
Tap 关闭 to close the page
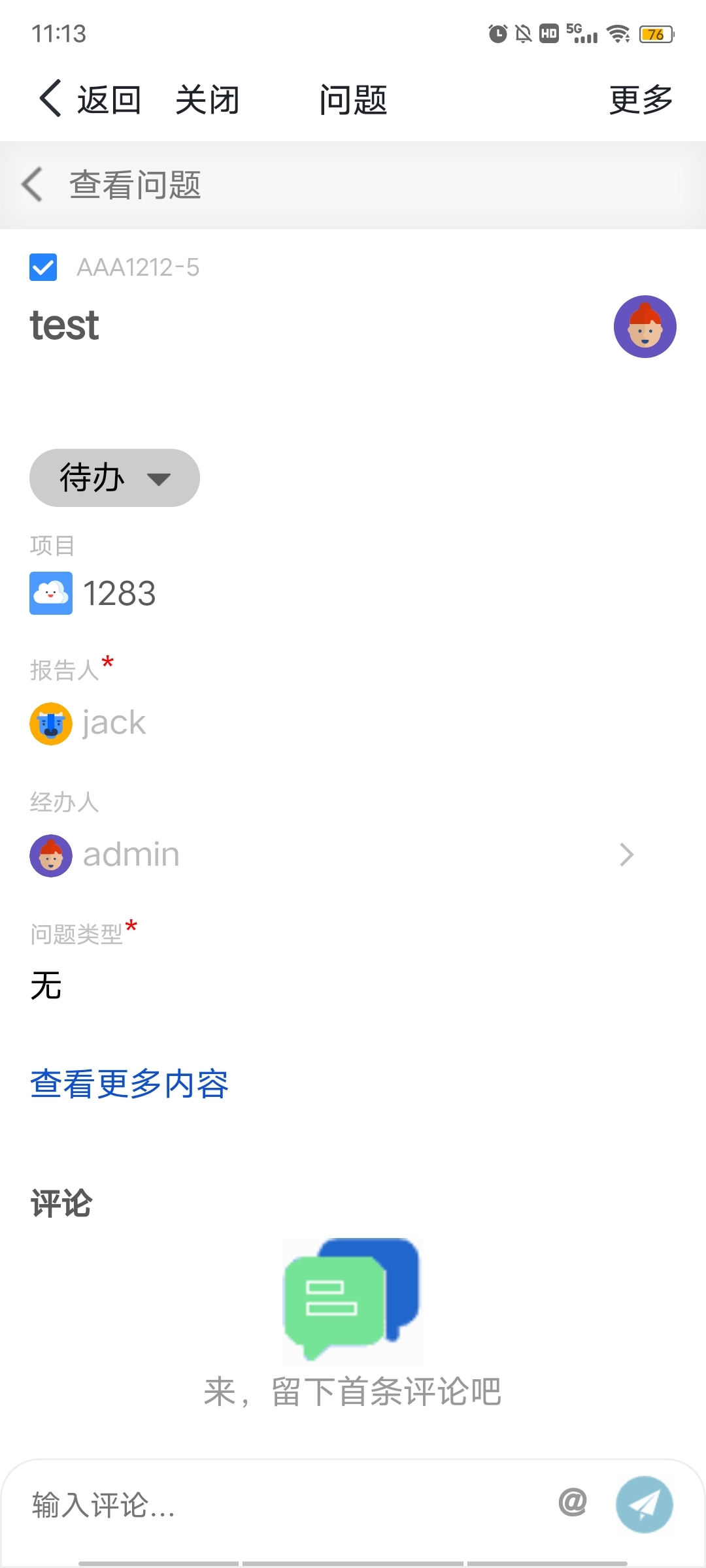[x=207, y=100]
